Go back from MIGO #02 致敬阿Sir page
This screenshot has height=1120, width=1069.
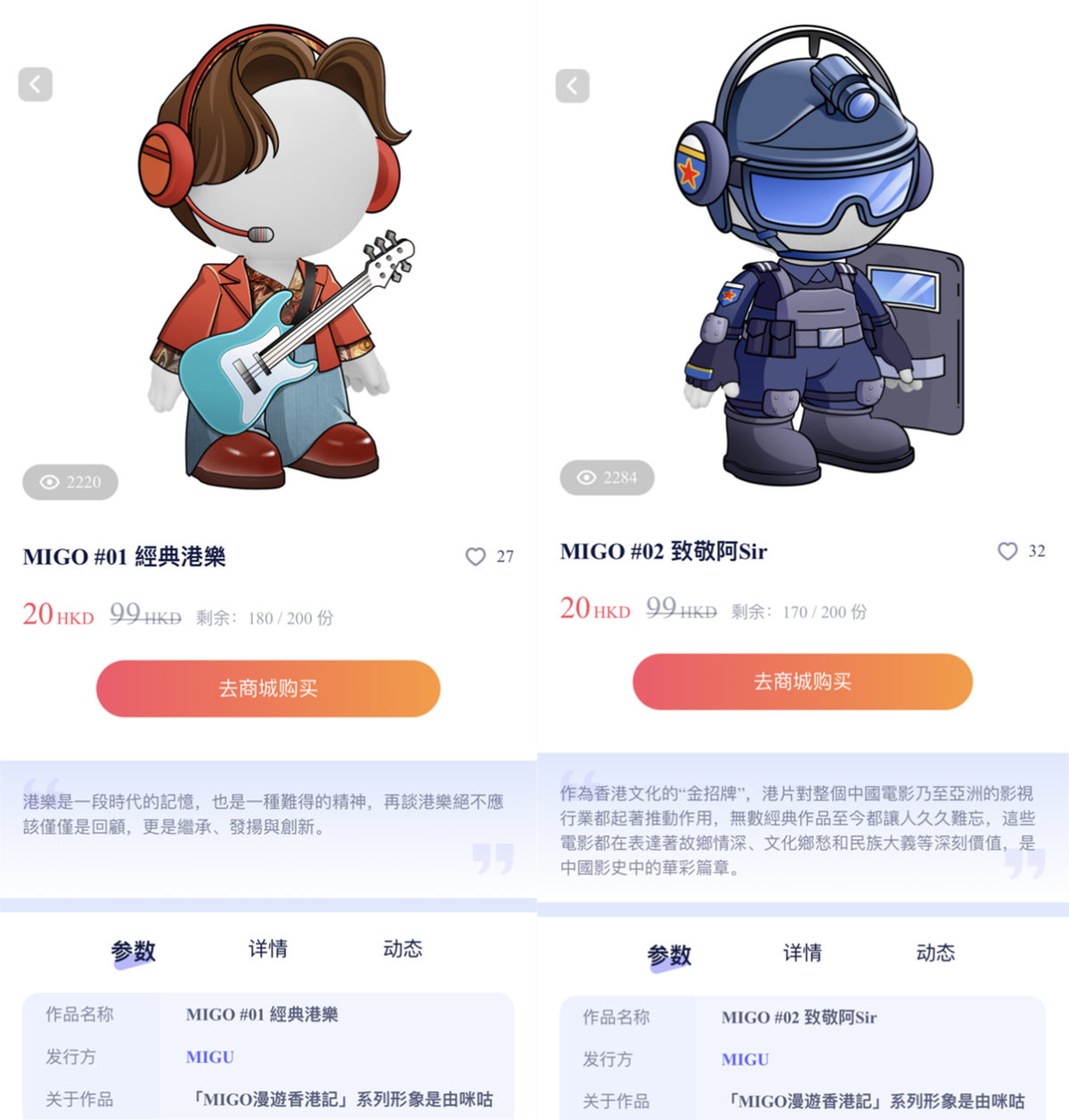click(x=573, y=86)
